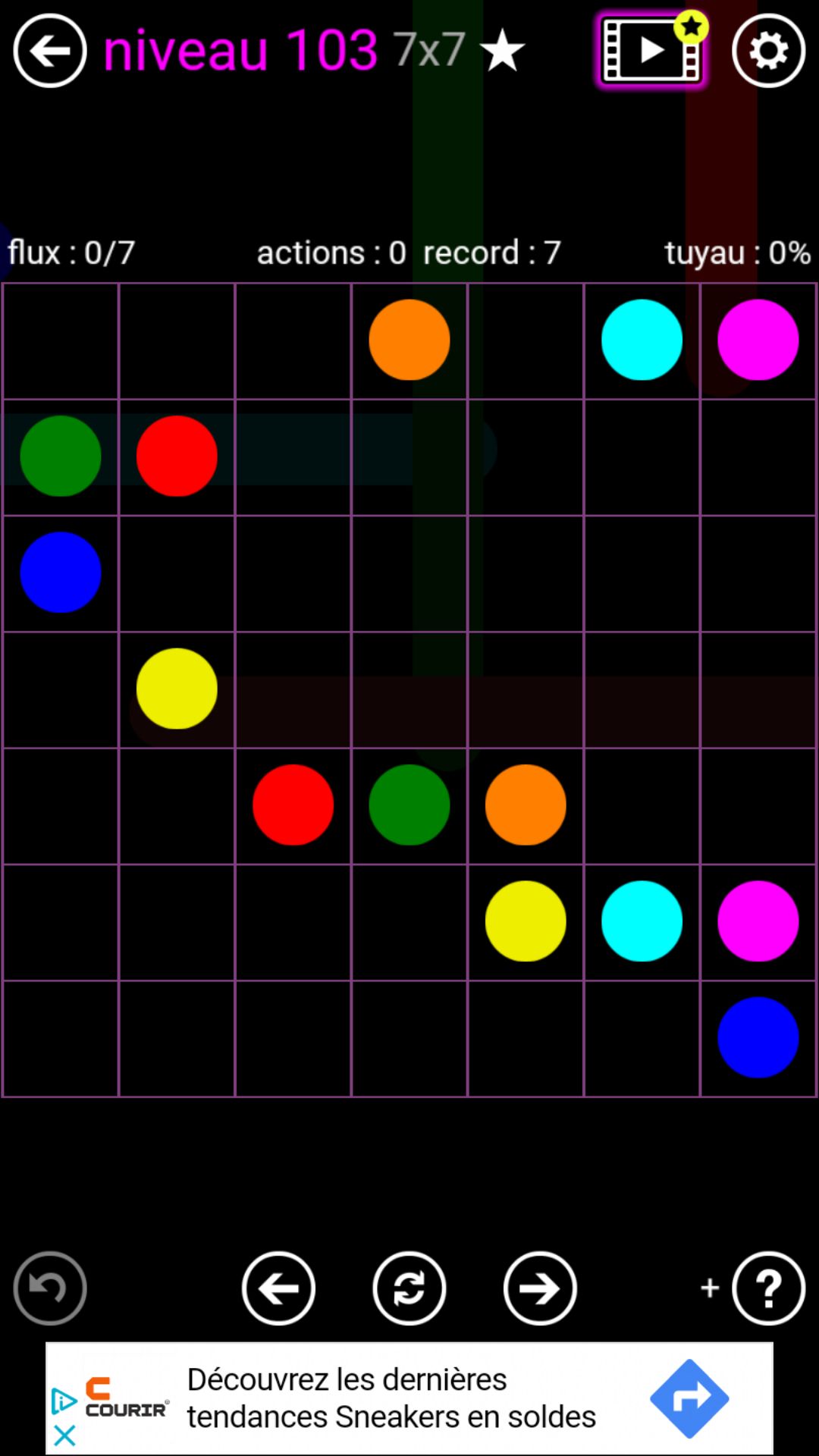Get a hint with question mark
Screen dimensions: 819x1456
768,1288
